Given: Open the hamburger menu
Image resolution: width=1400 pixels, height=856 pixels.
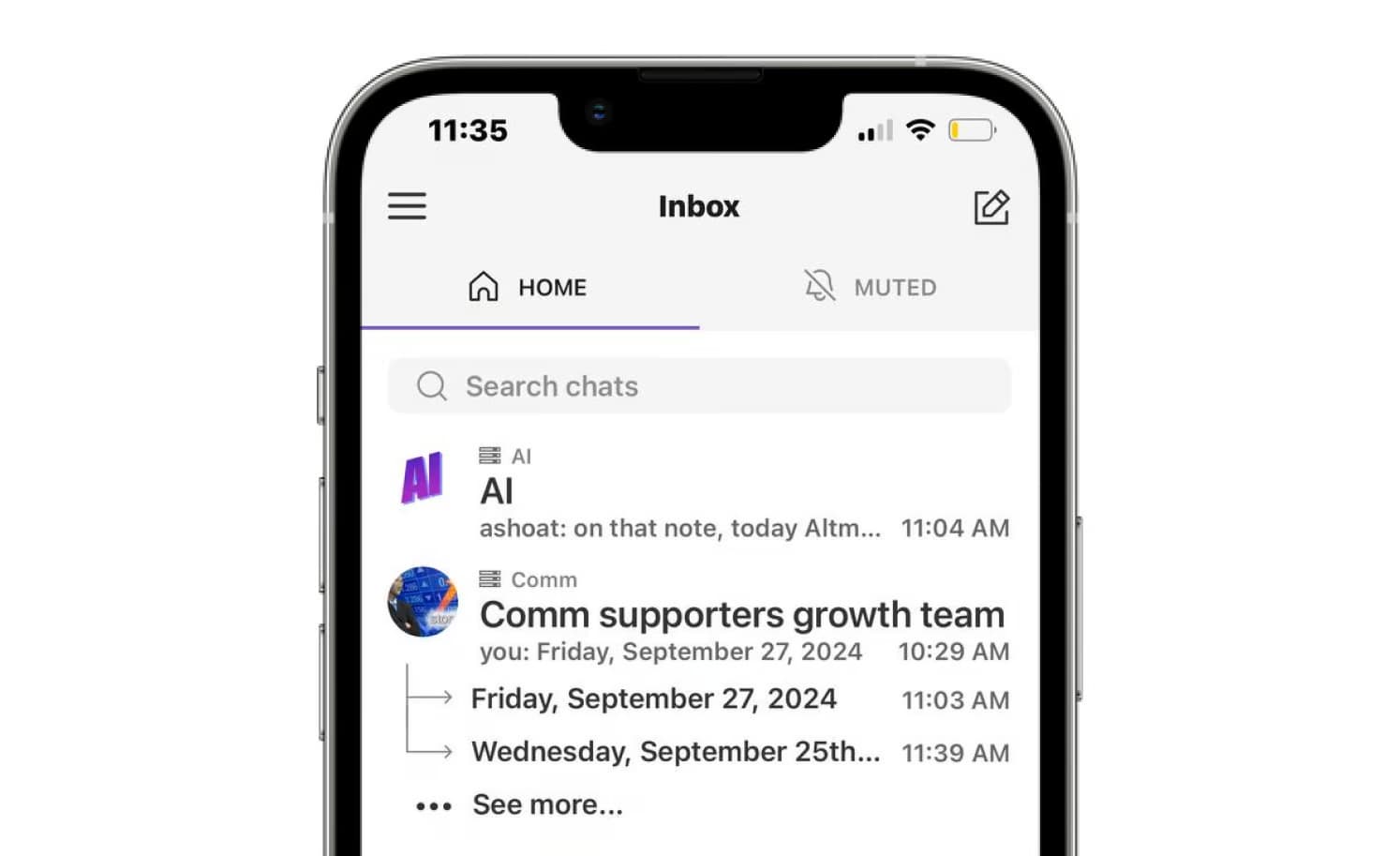Looking at the screenshot, I should (x=407, y=206).
